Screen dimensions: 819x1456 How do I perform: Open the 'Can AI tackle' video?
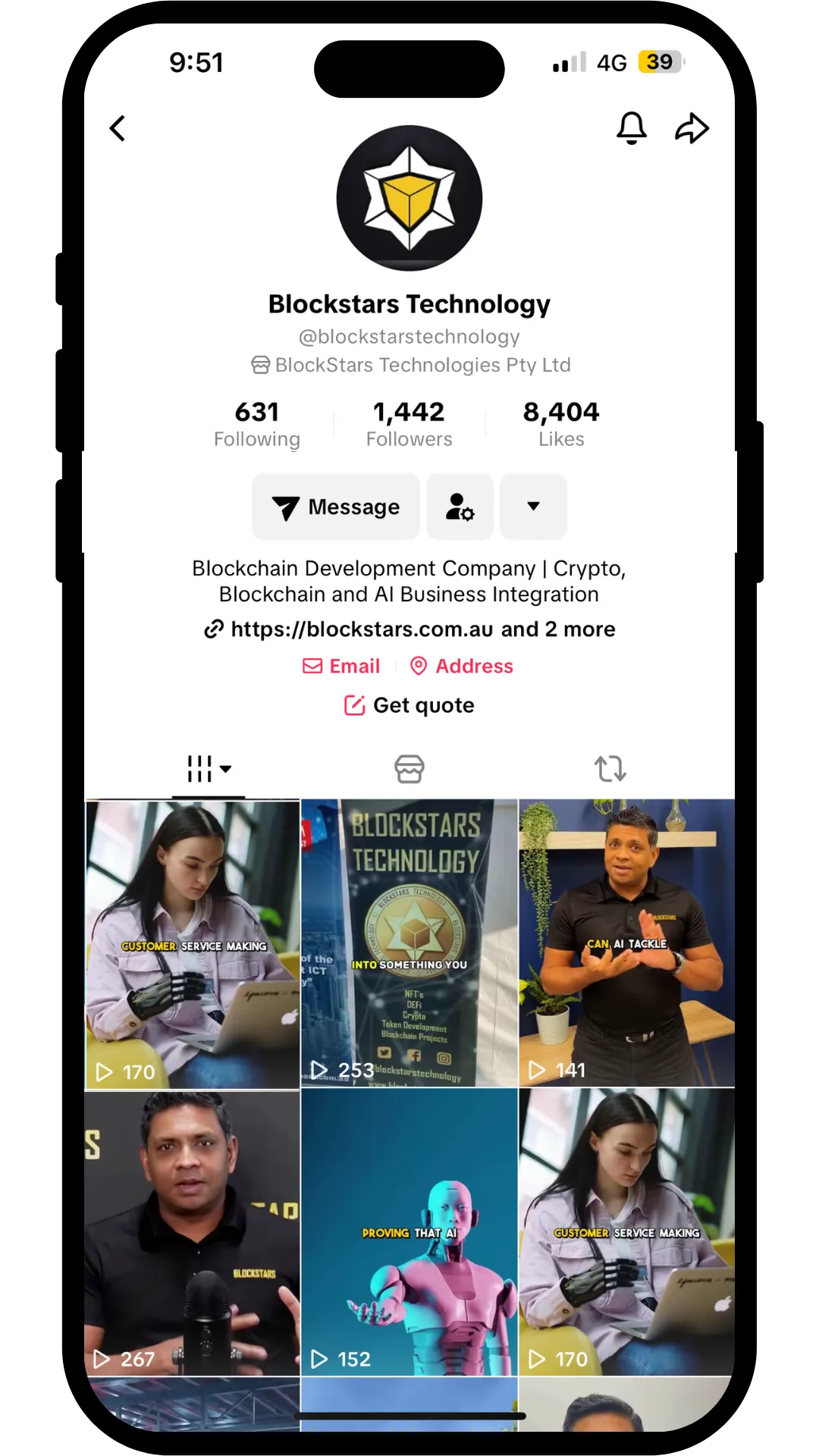tap(626, 943)
